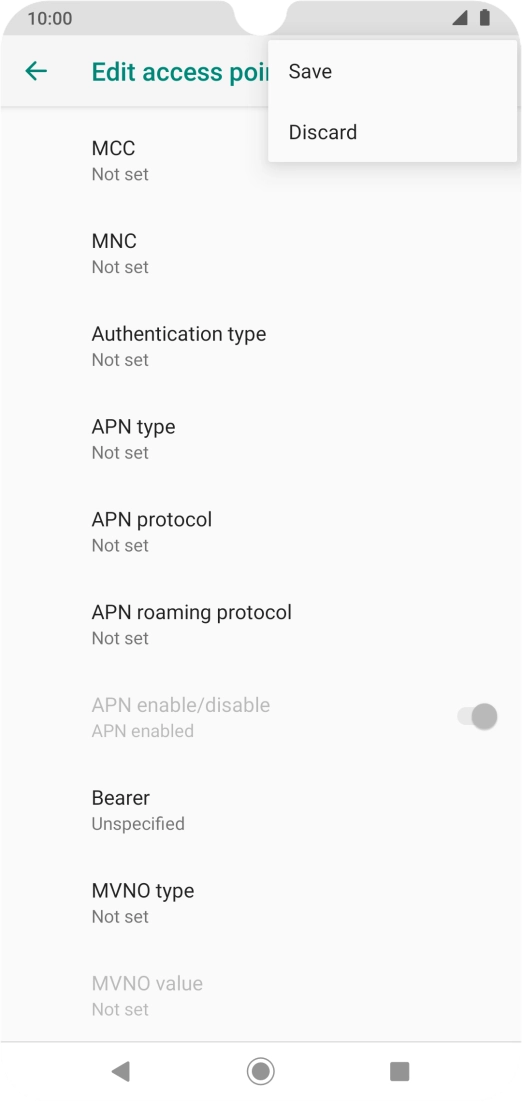This screenshot has width=522, height=1102.
Task: Change APN roaming protocol
Action: pyautogui.click(x=261, y=624)
